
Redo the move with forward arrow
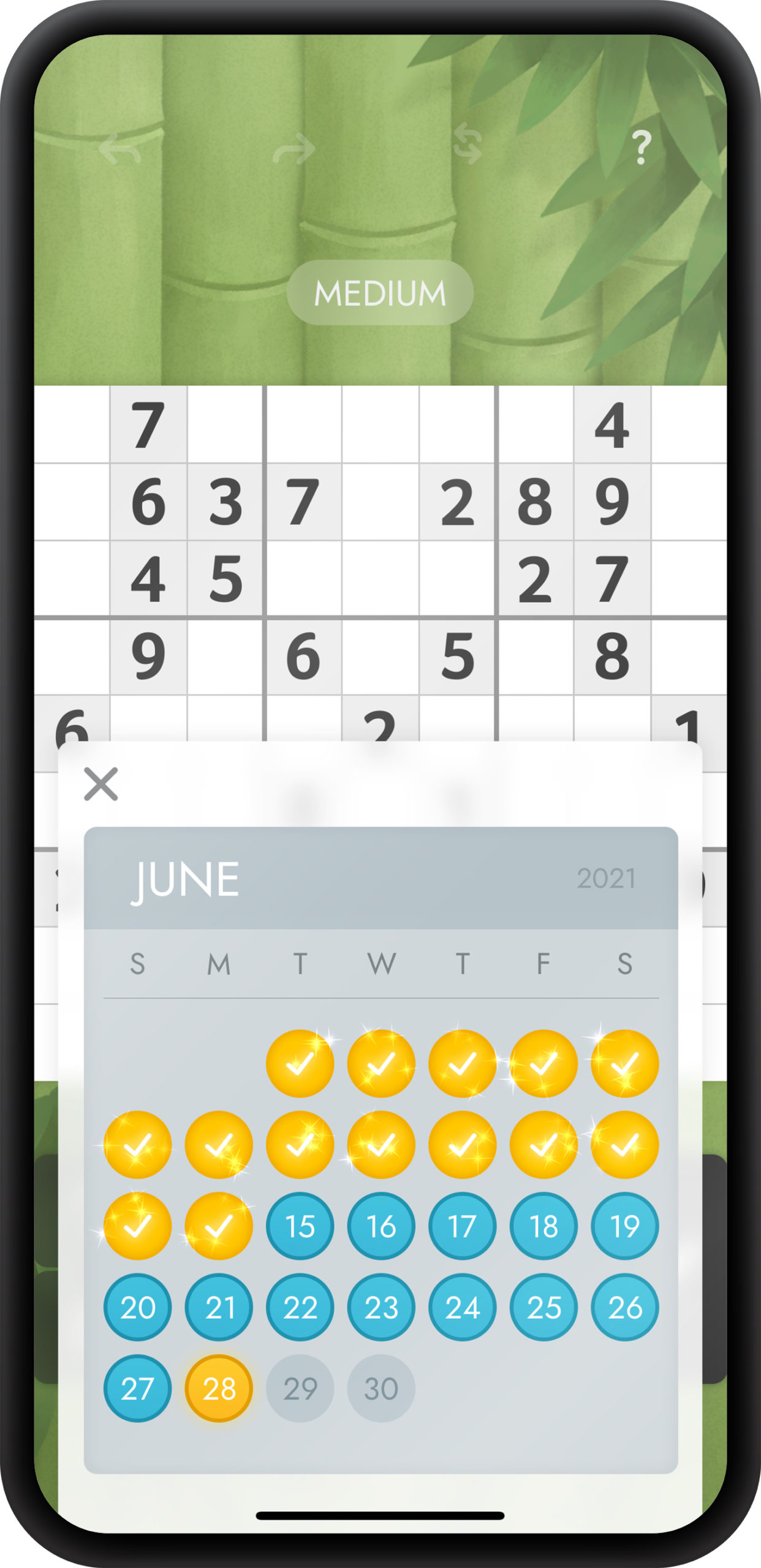(293, 149)
